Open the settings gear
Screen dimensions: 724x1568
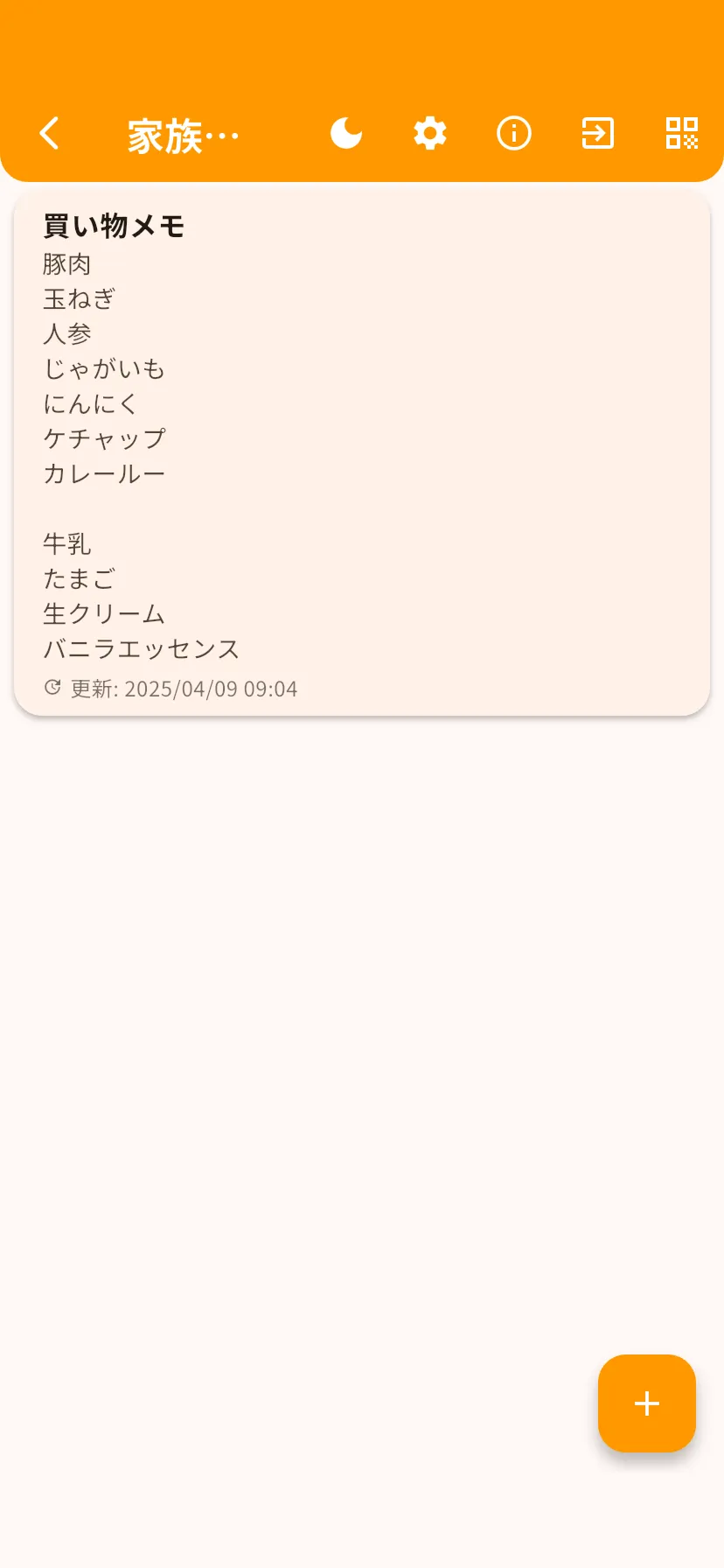(x=430, y=134)
